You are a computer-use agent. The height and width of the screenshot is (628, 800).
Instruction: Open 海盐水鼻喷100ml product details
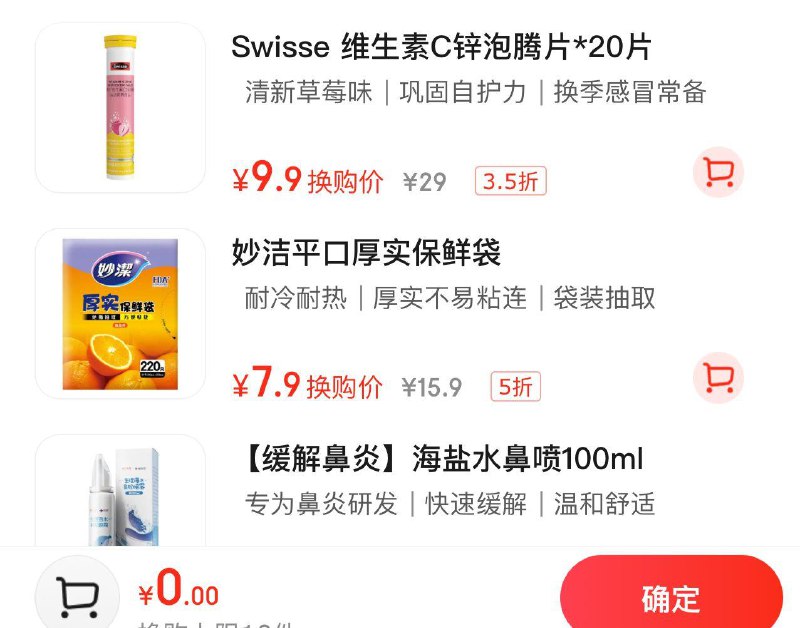click(442, 459)
